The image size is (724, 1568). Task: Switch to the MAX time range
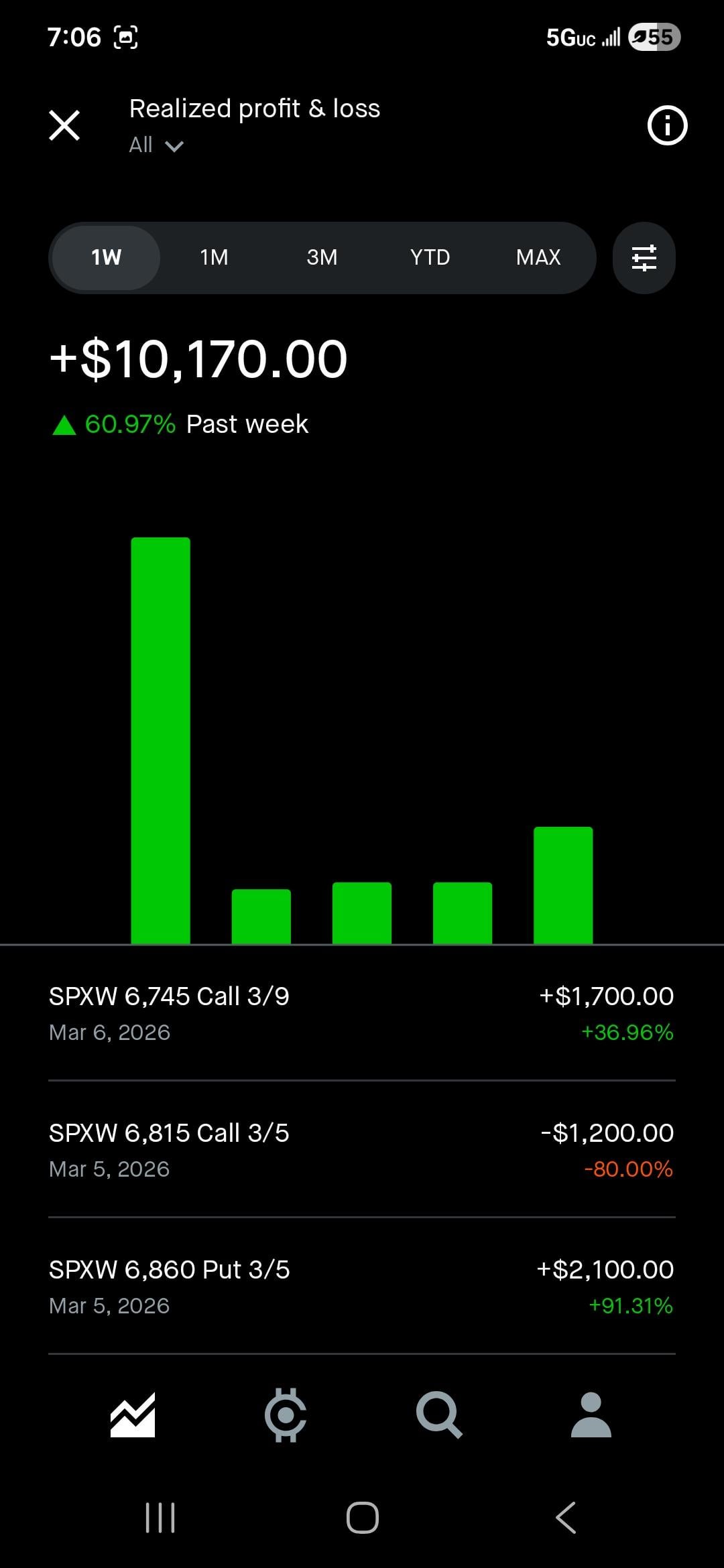coord(538,257)
